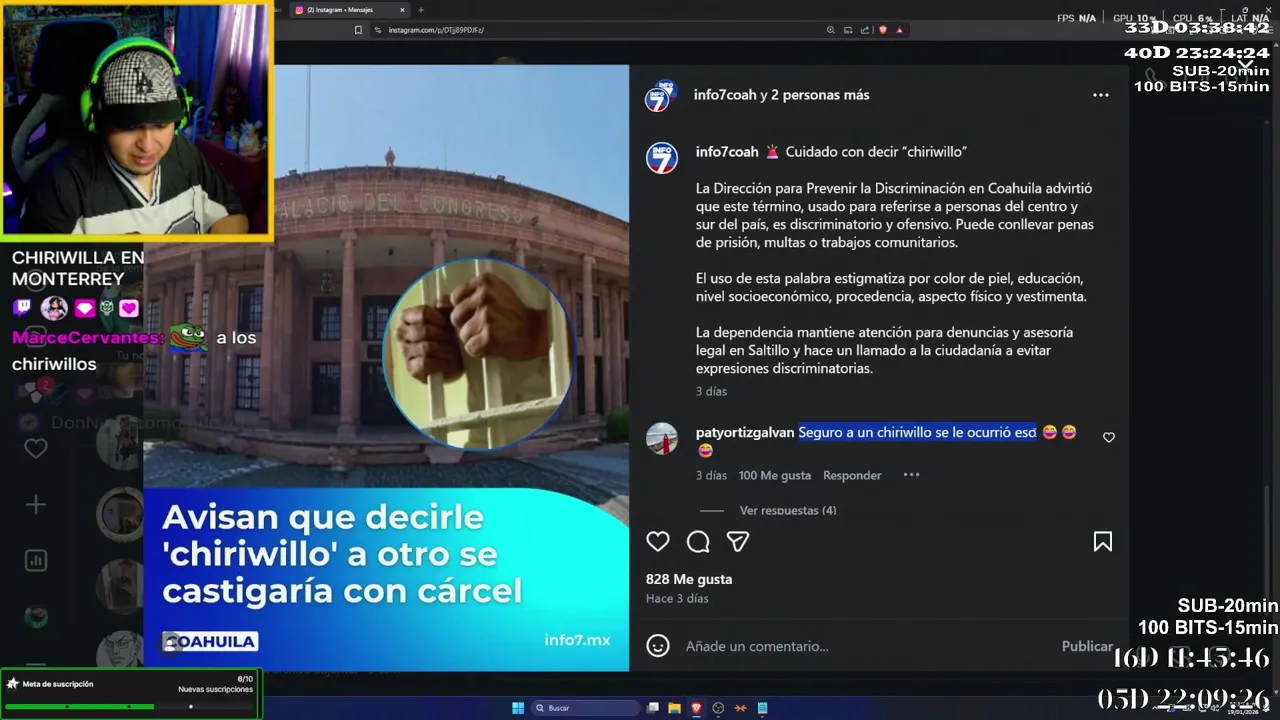Open the post's three-dot options menu
This screenshot has height=720, width=1280.
(1100, 95)
